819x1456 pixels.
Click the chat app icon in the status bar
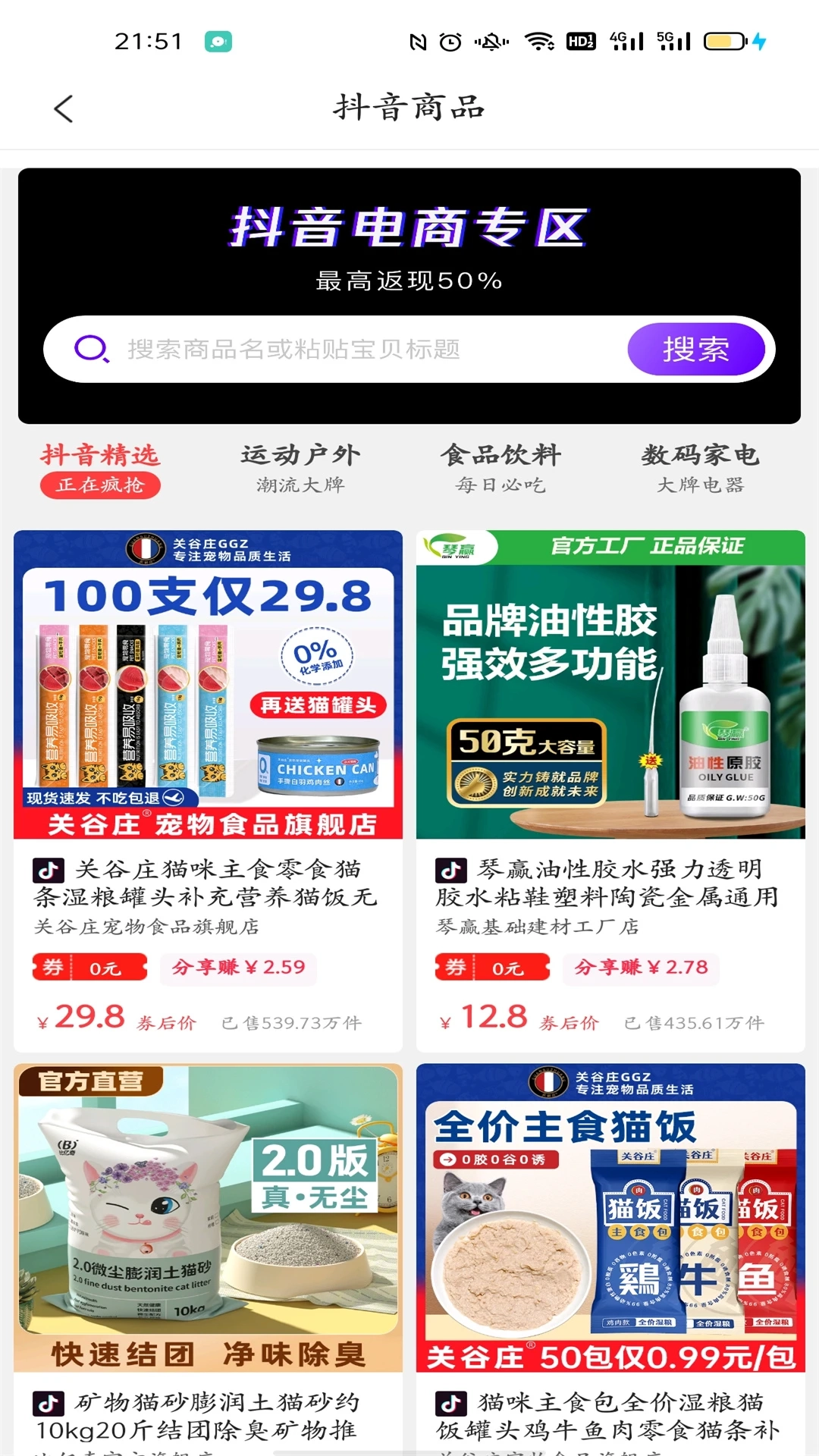point(218,42)
